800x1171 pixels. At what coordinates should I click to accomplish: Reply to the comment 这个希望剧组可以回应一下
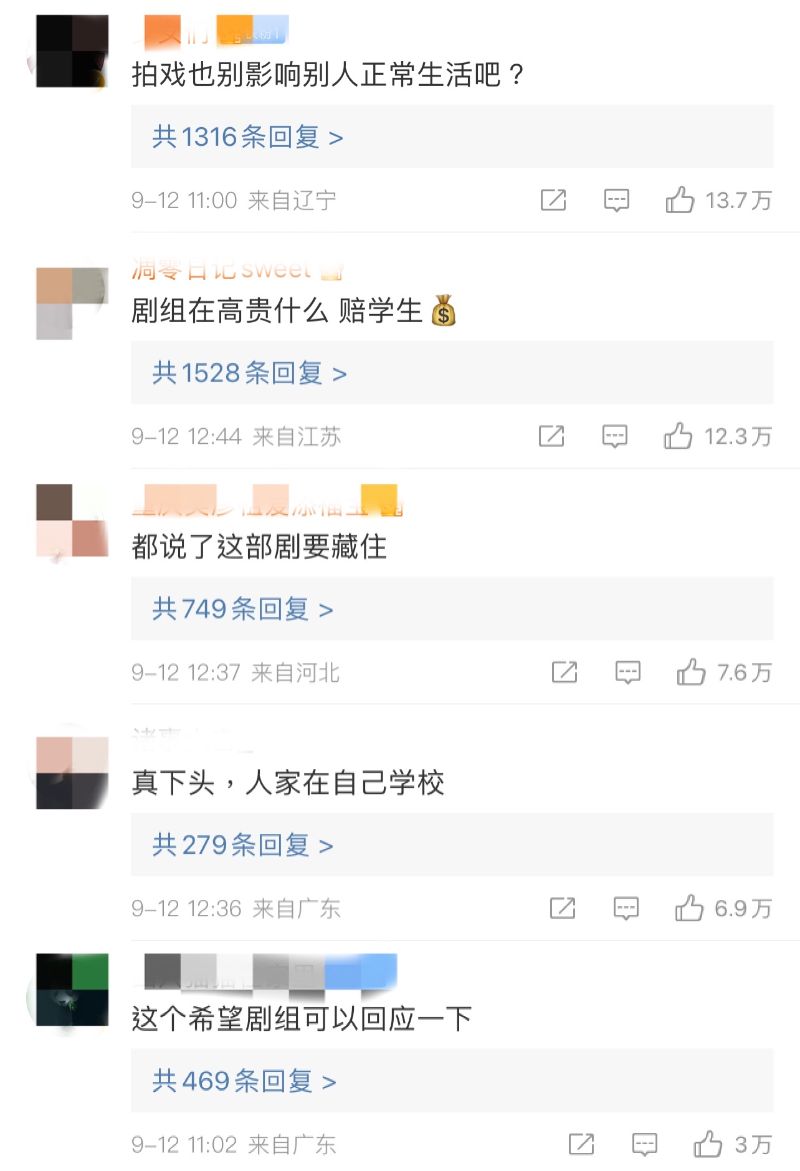pyautogui.click(x=645, y=1144)
